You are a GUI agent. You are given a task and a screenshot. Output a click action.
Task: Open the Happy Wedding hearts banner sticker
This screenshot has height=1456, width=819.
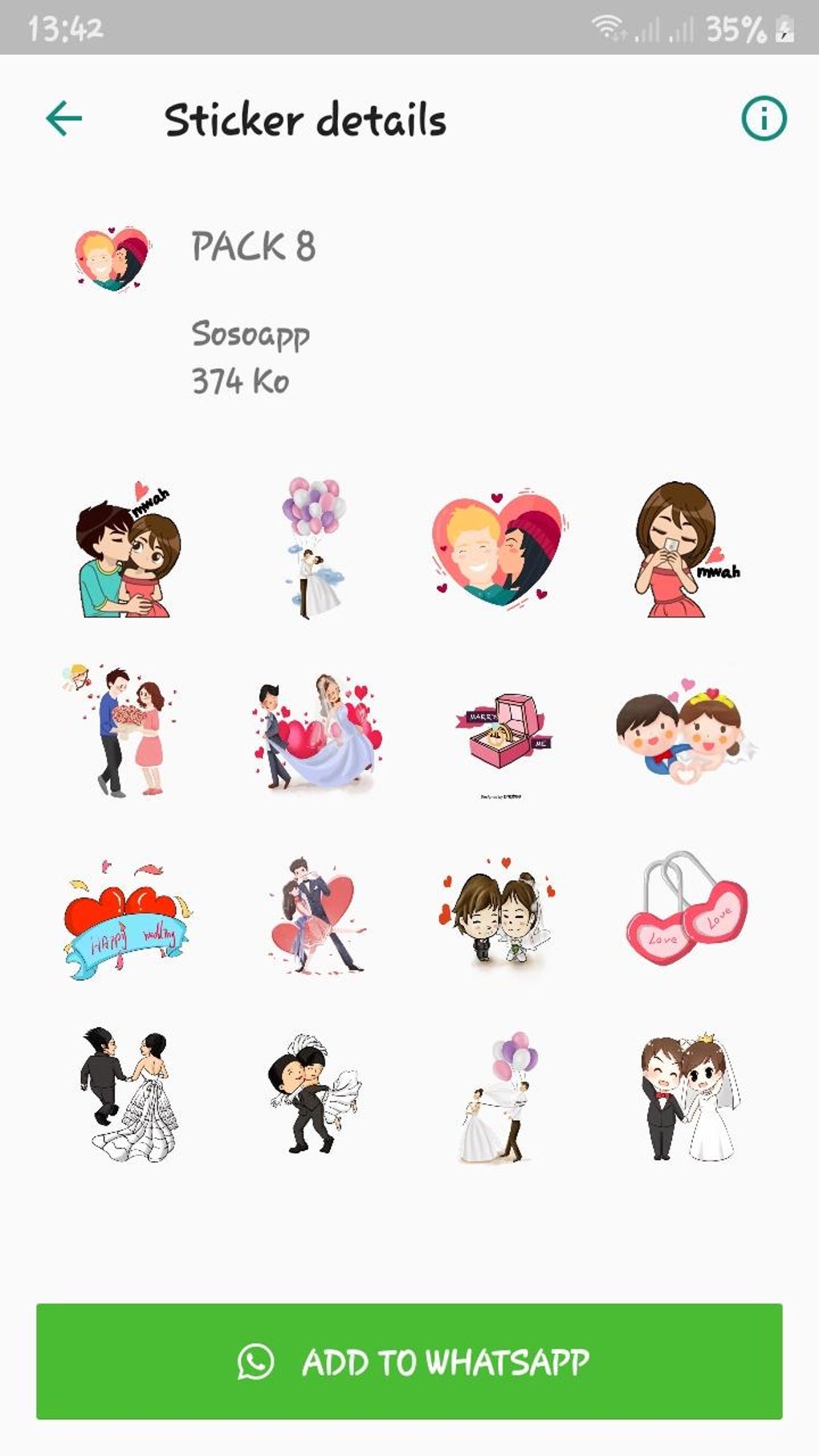[127, 921]
